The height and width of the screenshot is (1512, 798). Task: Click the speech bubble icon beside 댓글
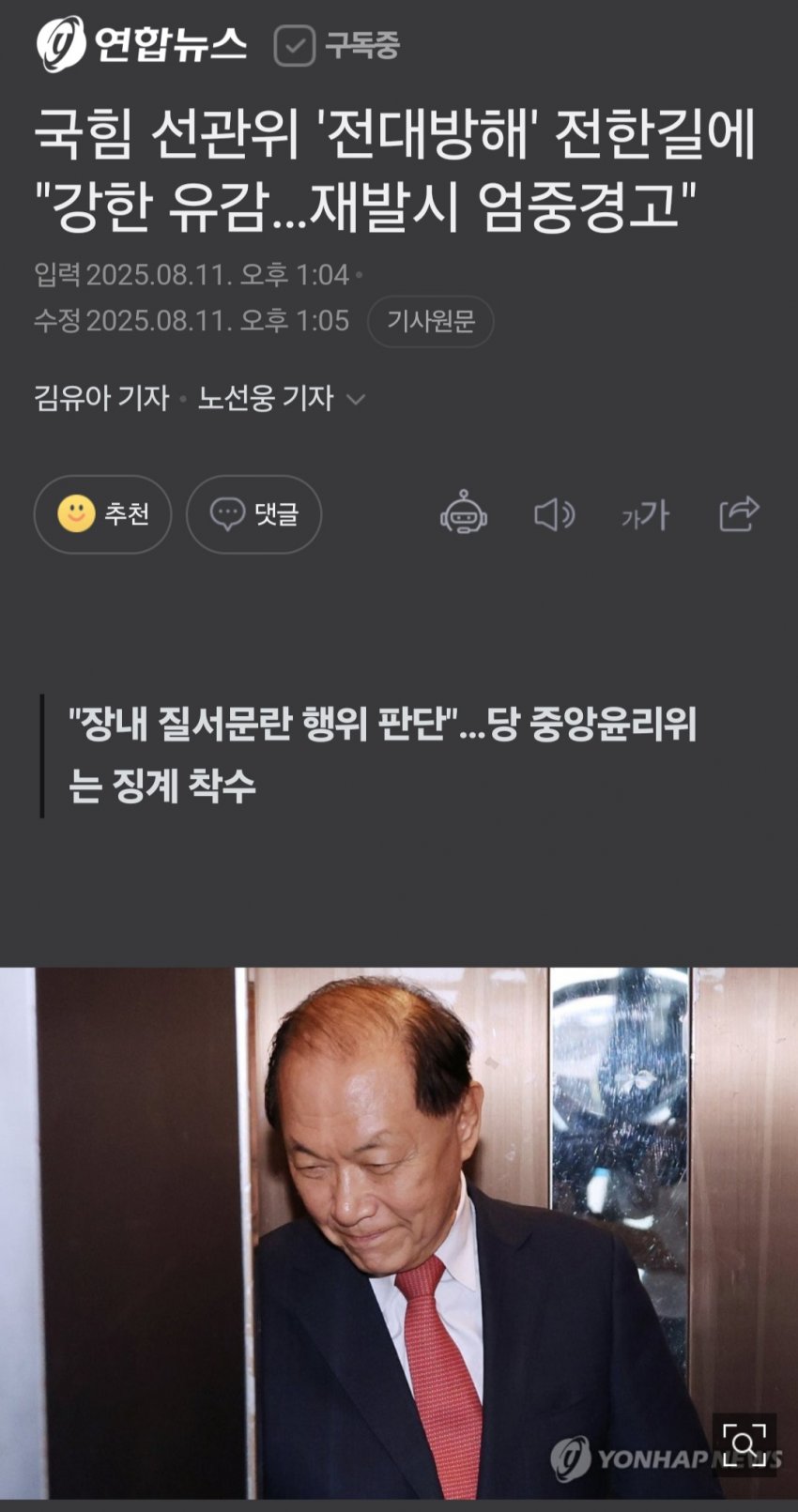click(225, 514)
